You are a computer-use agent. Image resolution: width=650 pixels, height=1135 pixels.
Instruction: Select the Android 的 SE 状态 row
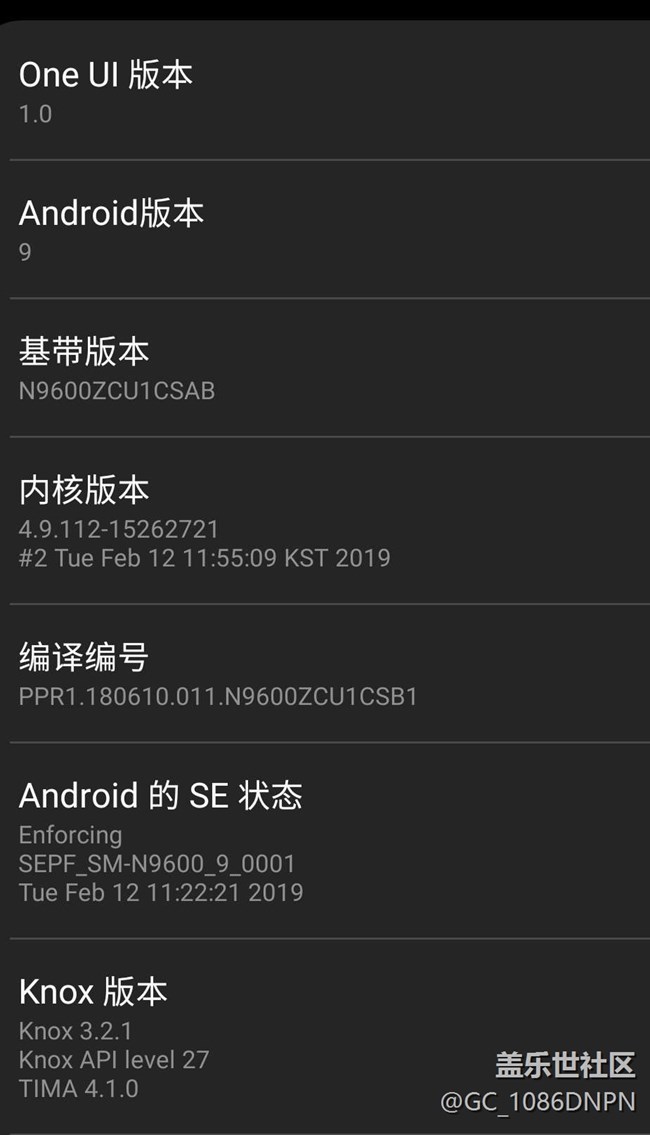tap(325, 841)
